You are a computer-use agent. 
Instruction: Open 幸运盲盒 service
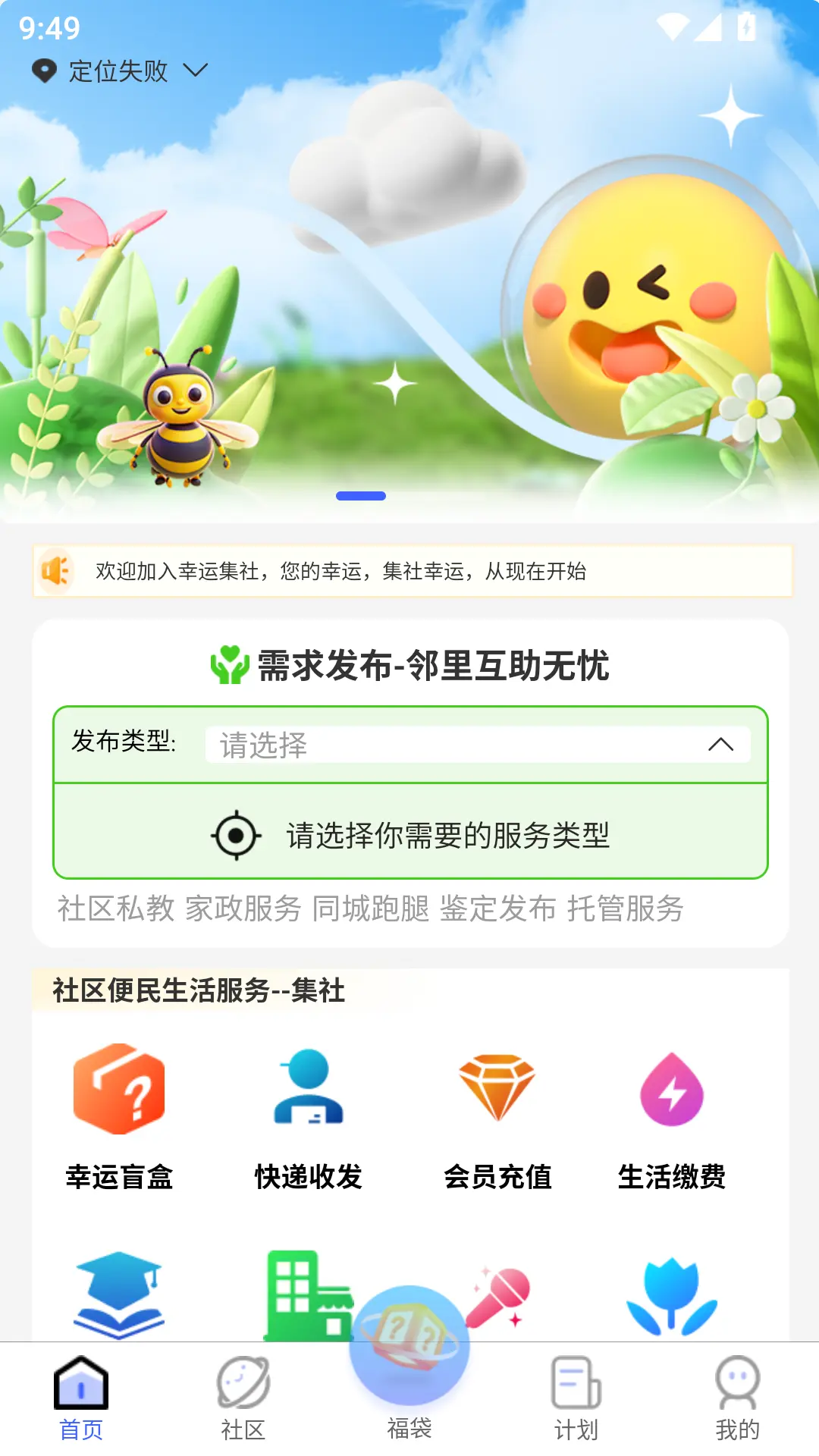pos(119,1116)
